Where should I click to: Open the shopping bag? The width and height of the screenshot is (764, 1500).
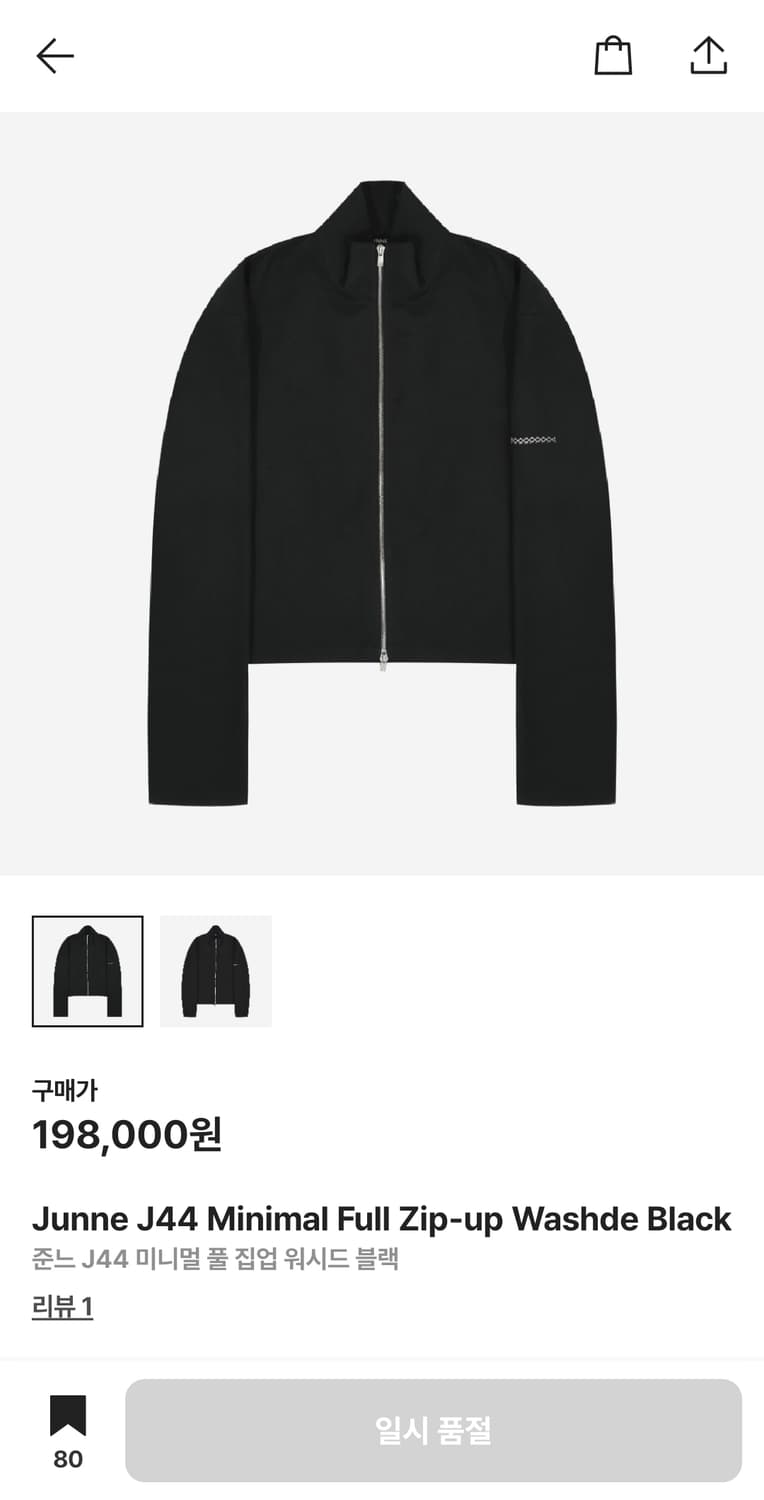pos(613,56)
